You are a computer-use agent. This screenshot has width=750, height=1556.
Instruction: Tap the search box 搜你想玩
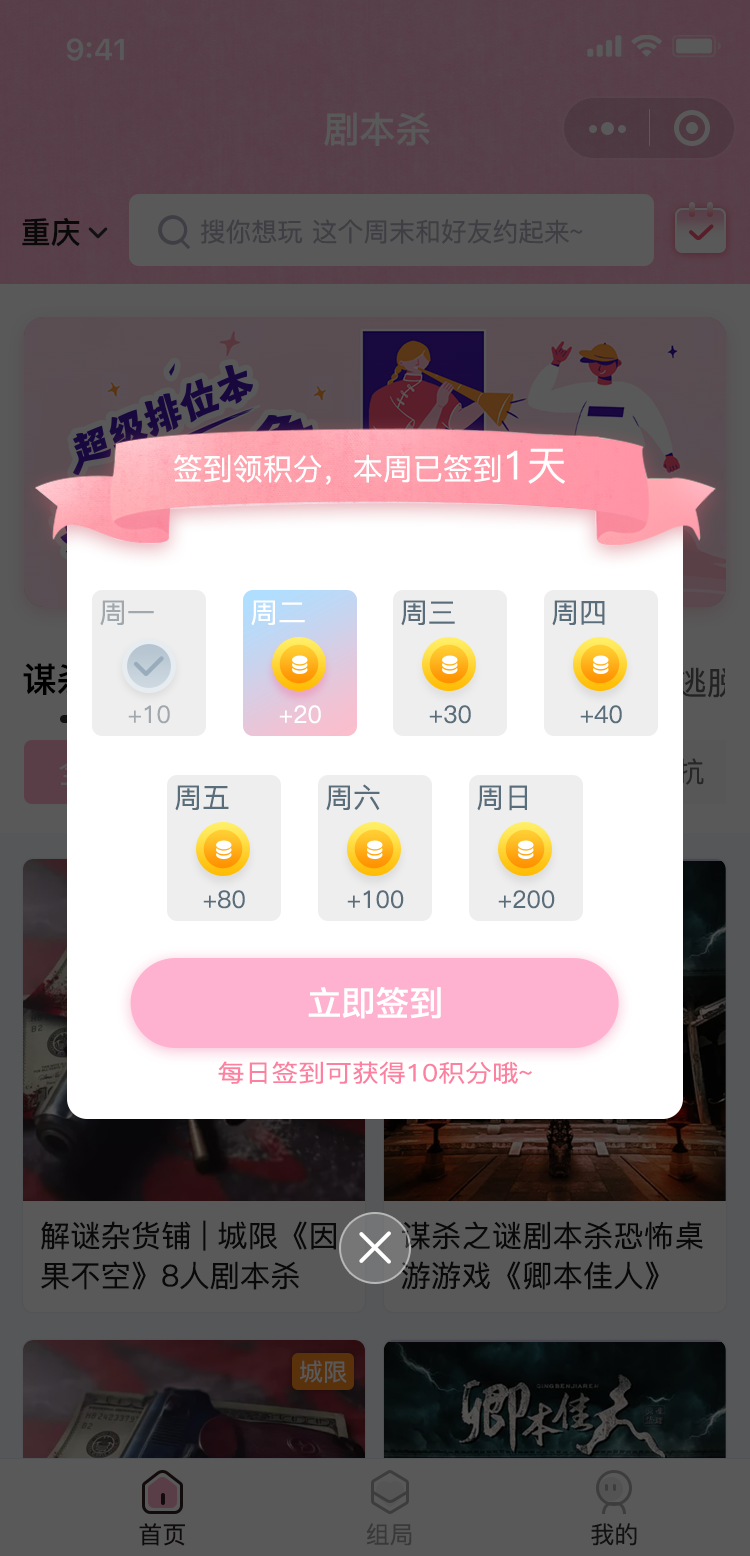tap(391, 232)
